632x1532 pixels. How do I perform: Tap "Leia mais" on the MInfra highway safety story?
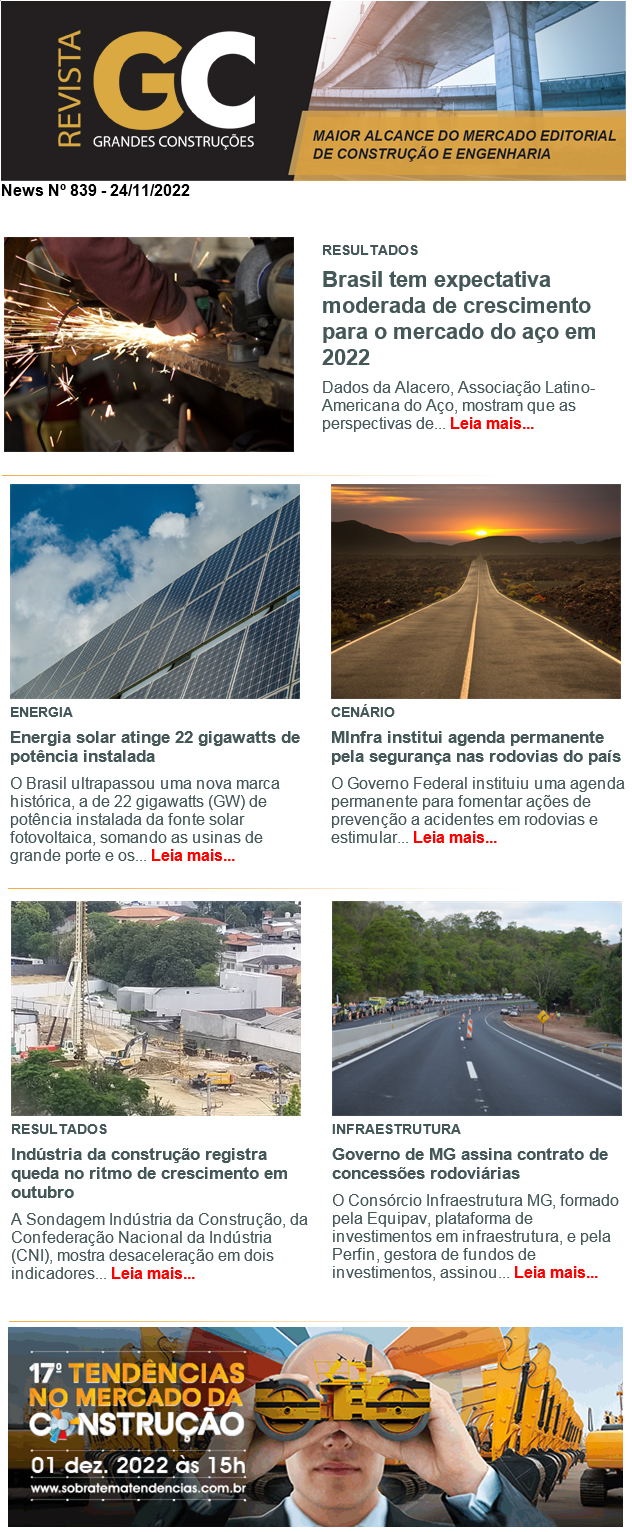[x=455, y=838]
